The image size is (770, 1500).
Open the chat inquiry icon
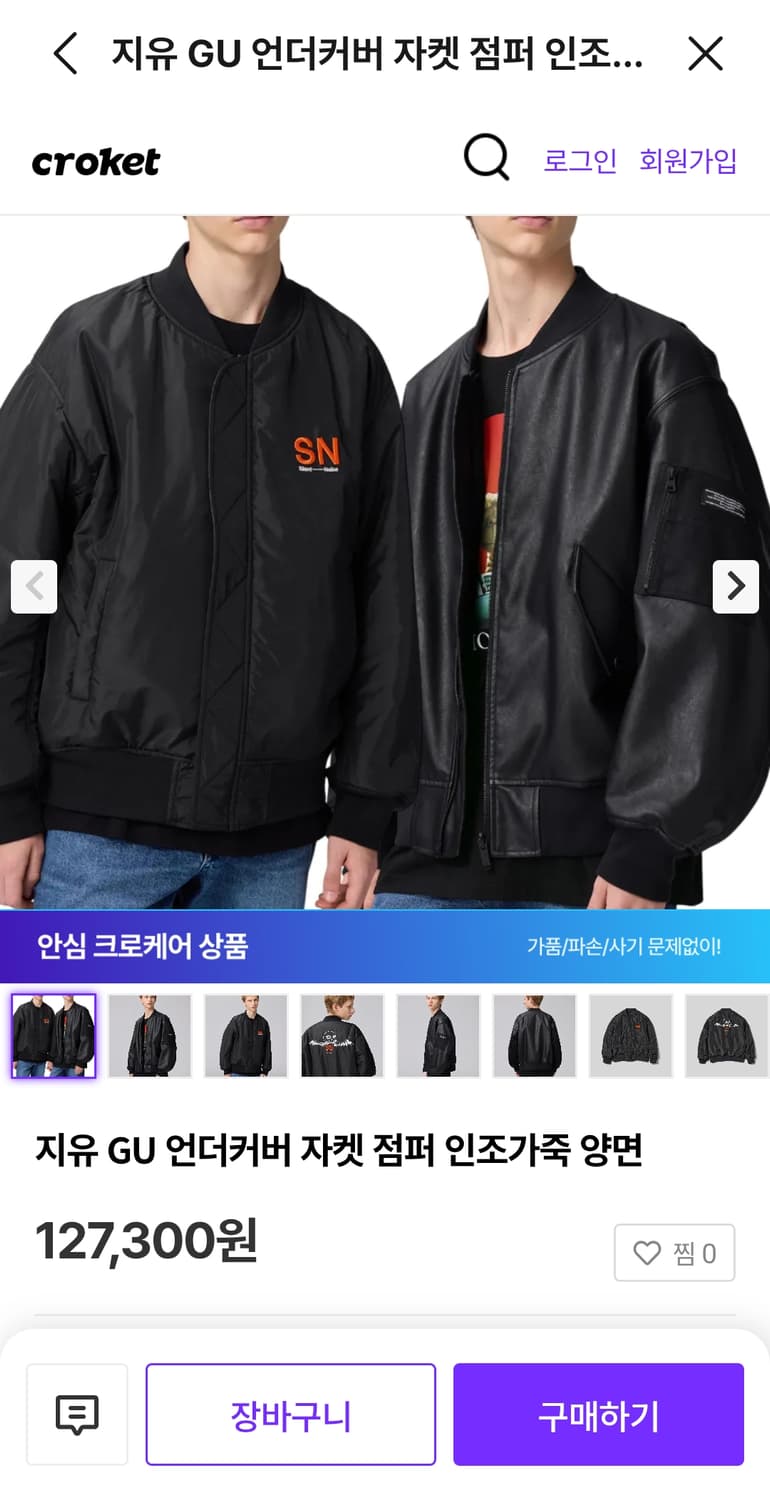tap(77, 1414)
